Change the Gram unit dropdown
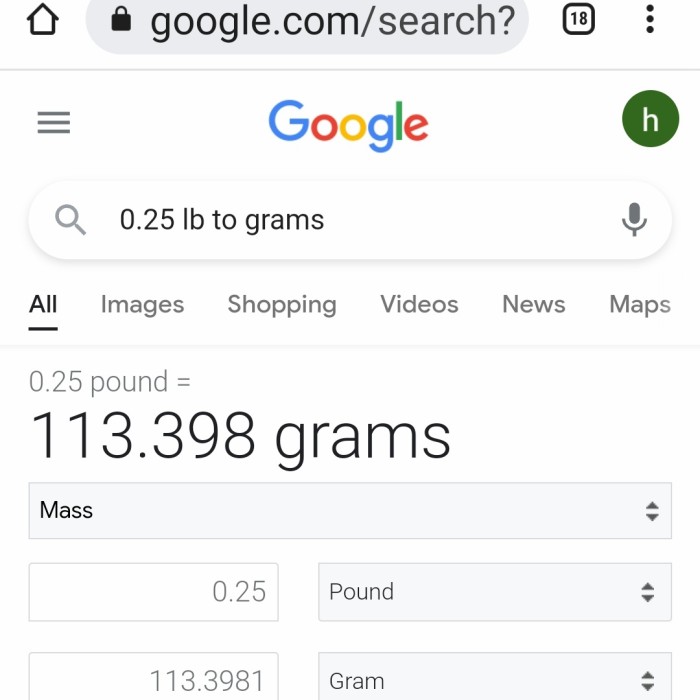The width and height of the screenshot is (700, 700). pos(494,680)
